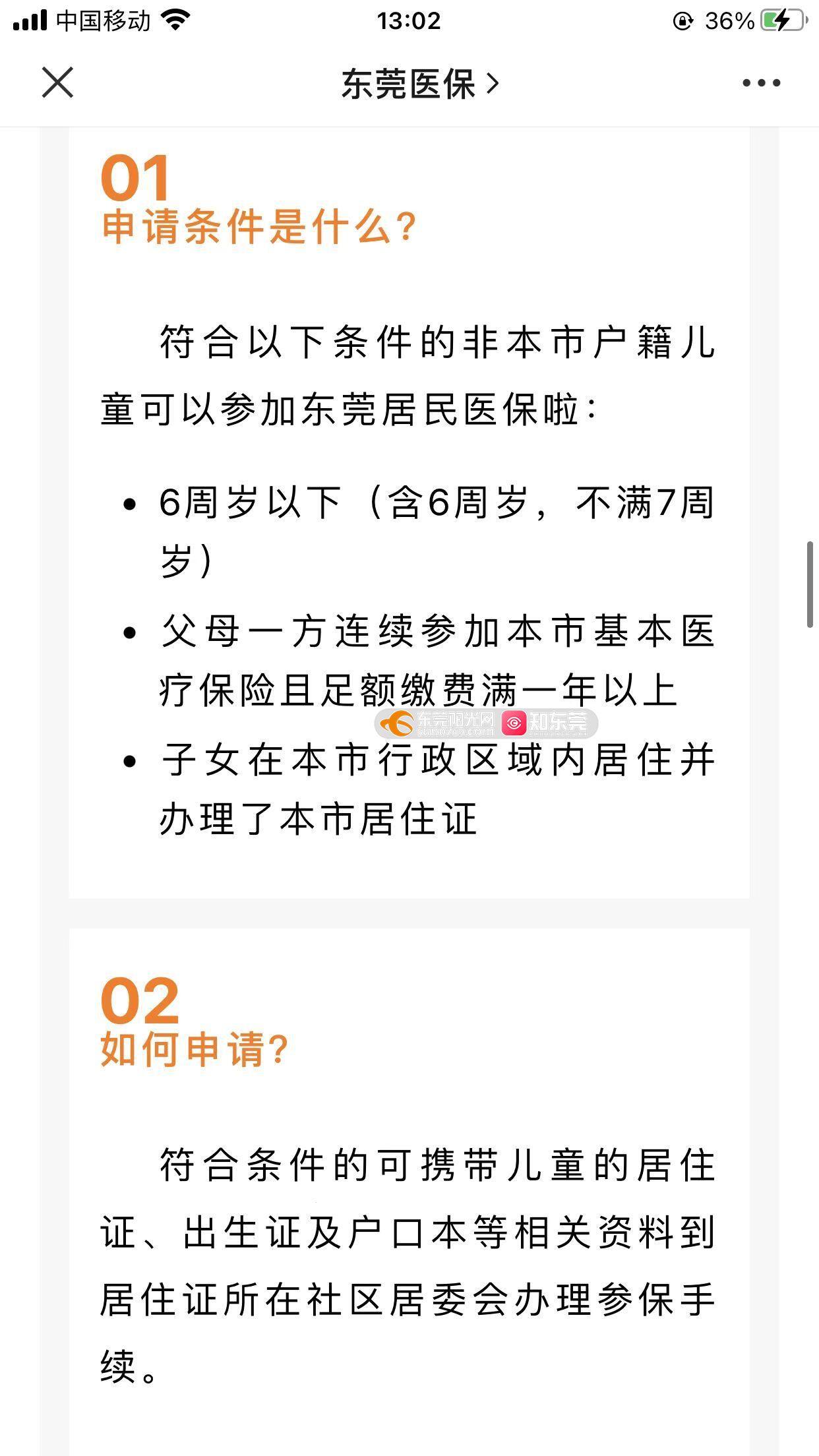The width and height of the screenshot is (819, 1456).
Task: Open the 东莞医保 account page
Action: click(419, 84)
